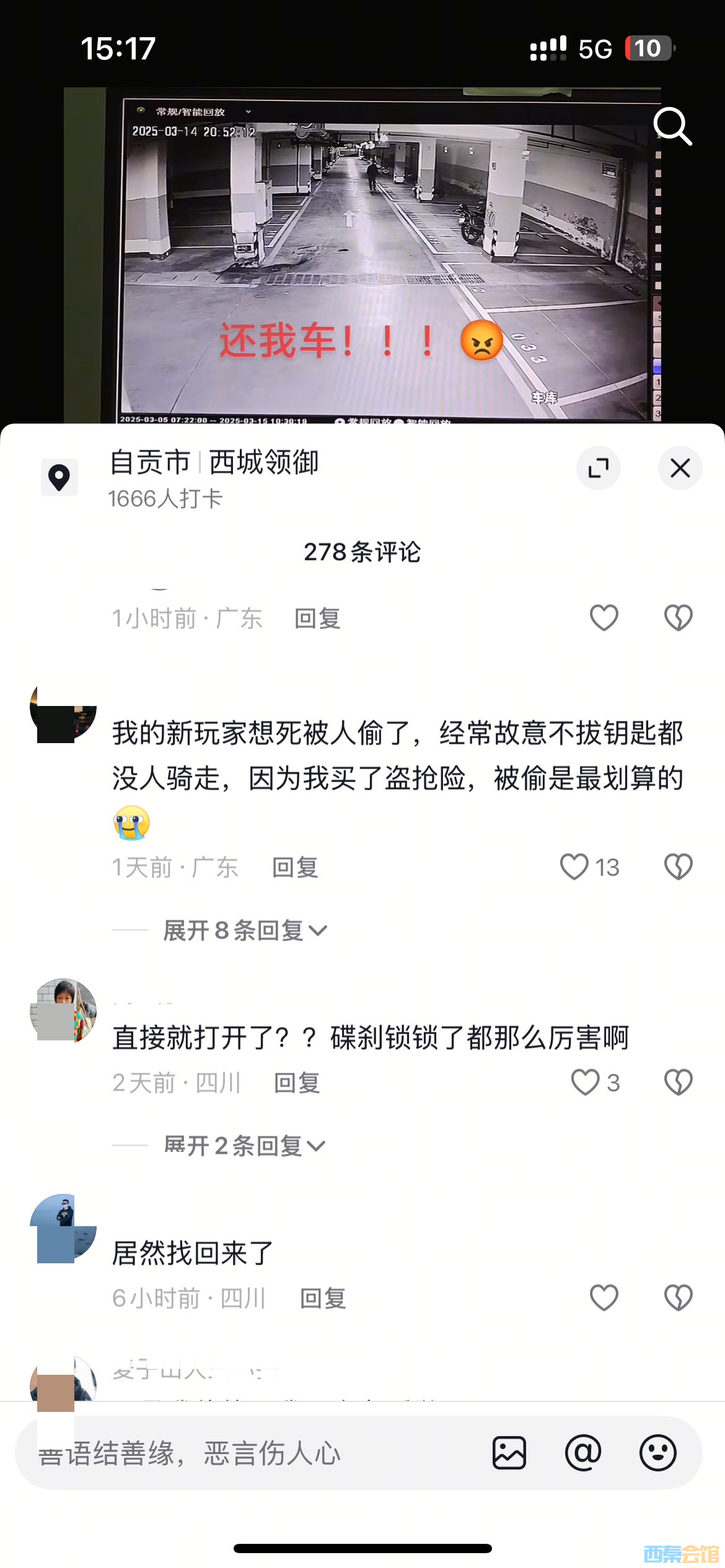
Task: Open the emoji picker
Action: [x=657, y=1453]
